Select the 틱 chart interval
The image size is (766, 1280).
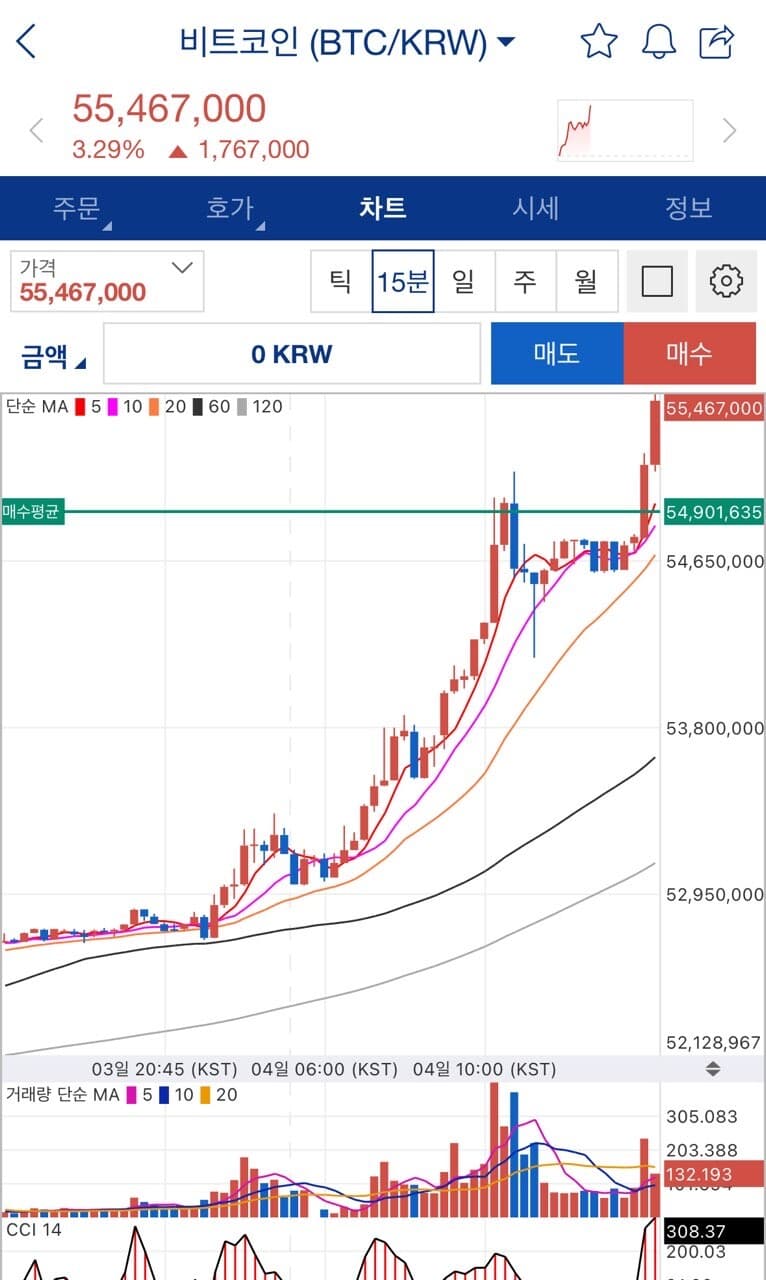341,281
